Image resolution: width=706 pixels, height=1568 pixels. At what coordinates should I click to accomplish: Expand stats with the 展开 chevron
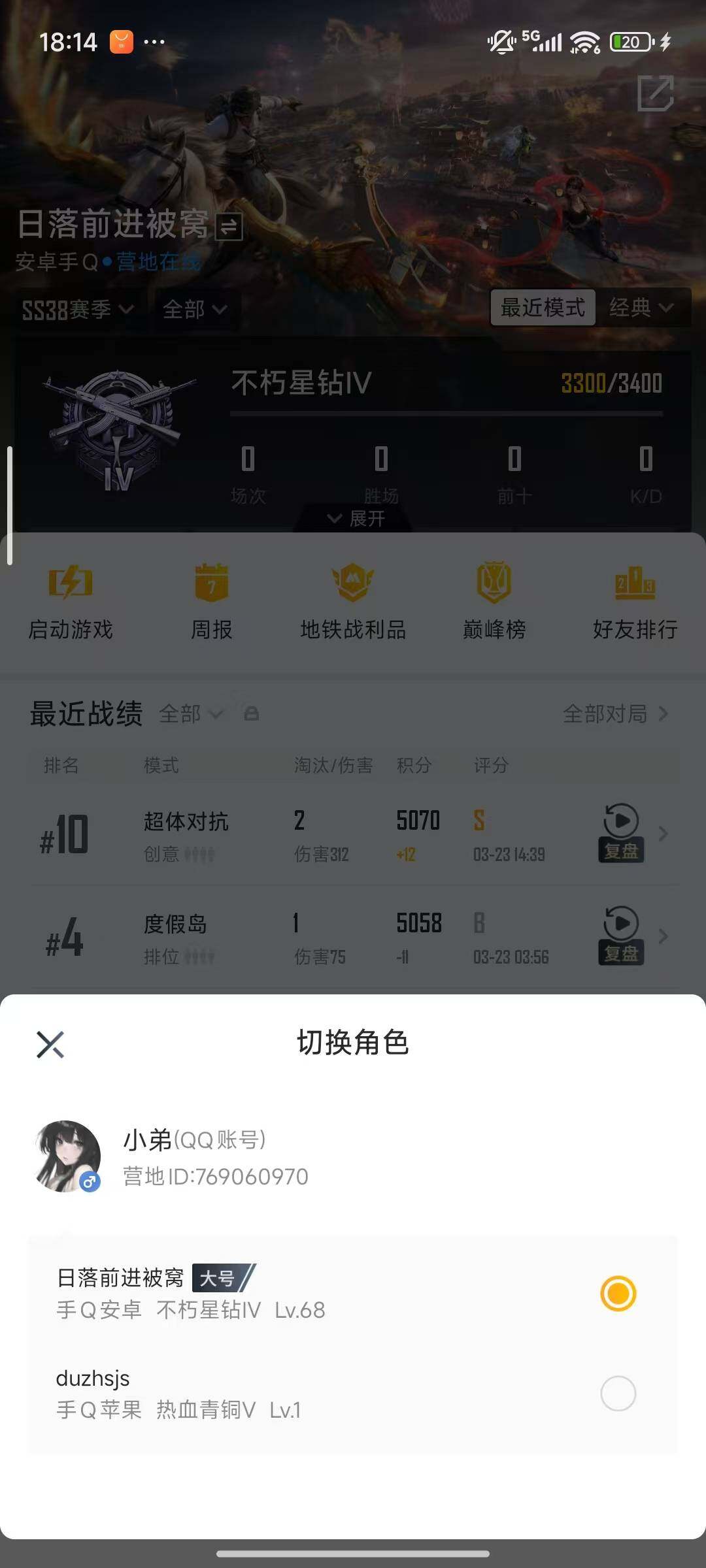(x=356, y=517)
